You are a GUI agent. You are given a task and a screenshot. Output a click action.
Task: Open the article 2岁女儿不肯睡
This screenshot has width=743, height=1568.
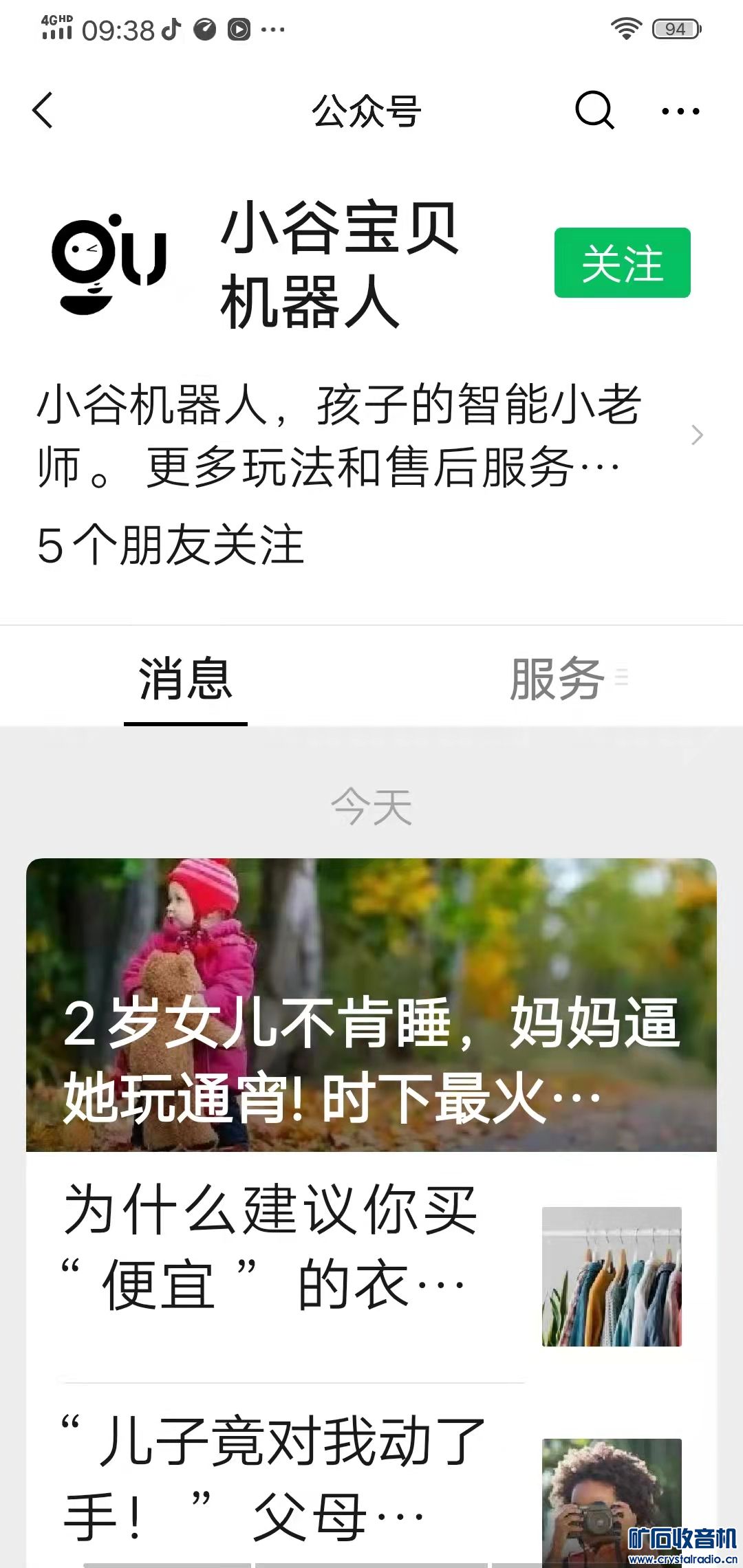[x=371, y=1004]
